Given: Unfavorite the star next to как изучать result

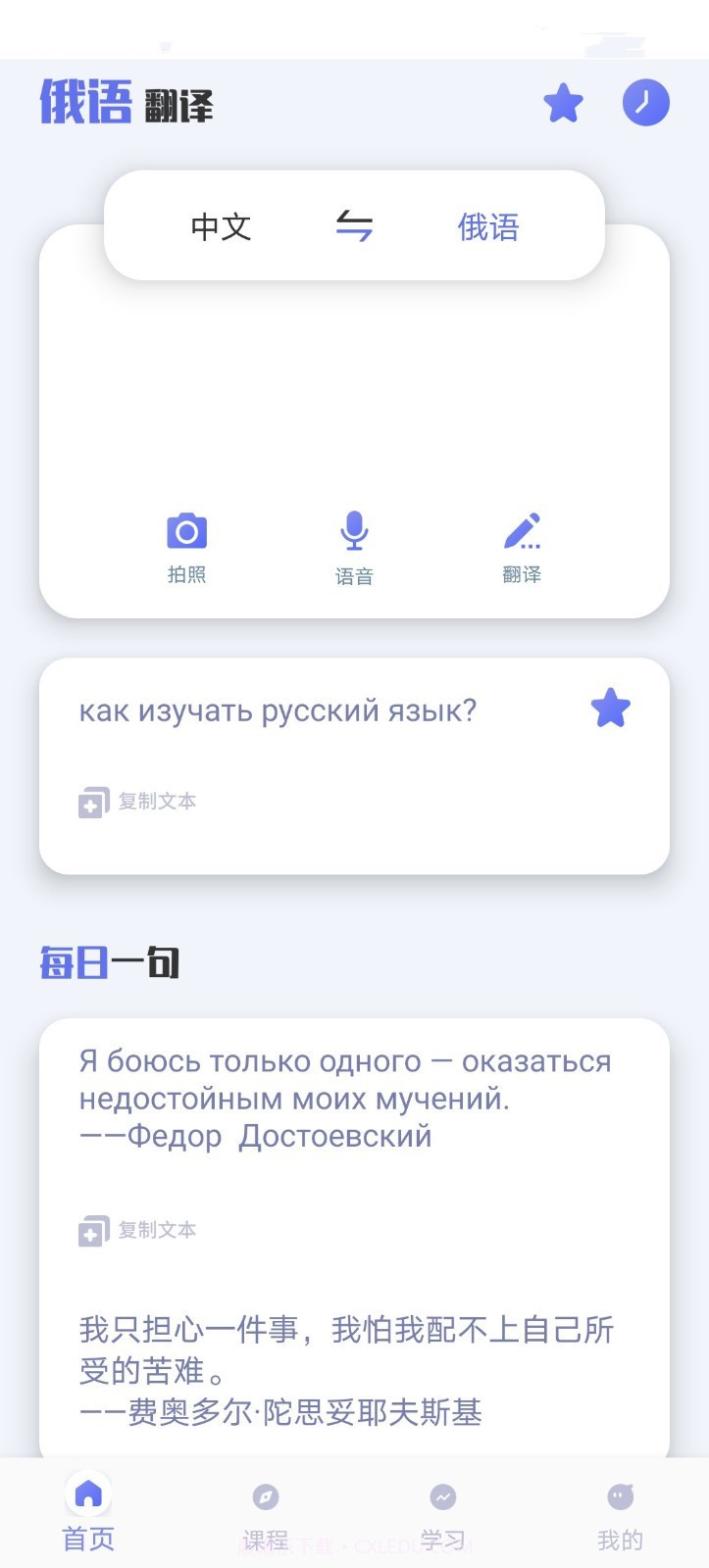Looking at the screenshot, I should (610, 708).
